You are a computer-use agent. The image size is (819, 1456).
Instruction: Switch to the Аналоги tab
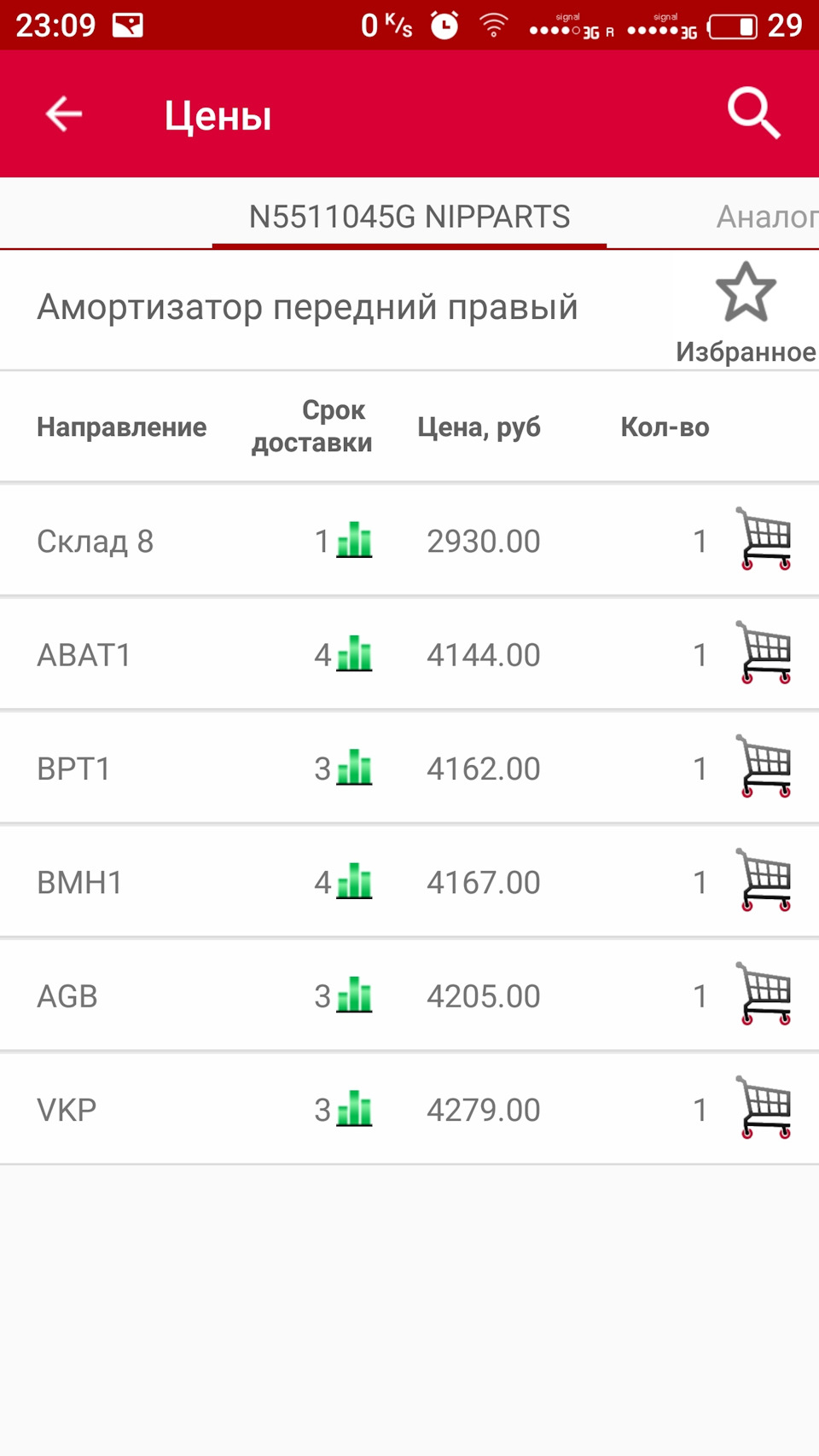pyautogui.click(x=766, y=217)
